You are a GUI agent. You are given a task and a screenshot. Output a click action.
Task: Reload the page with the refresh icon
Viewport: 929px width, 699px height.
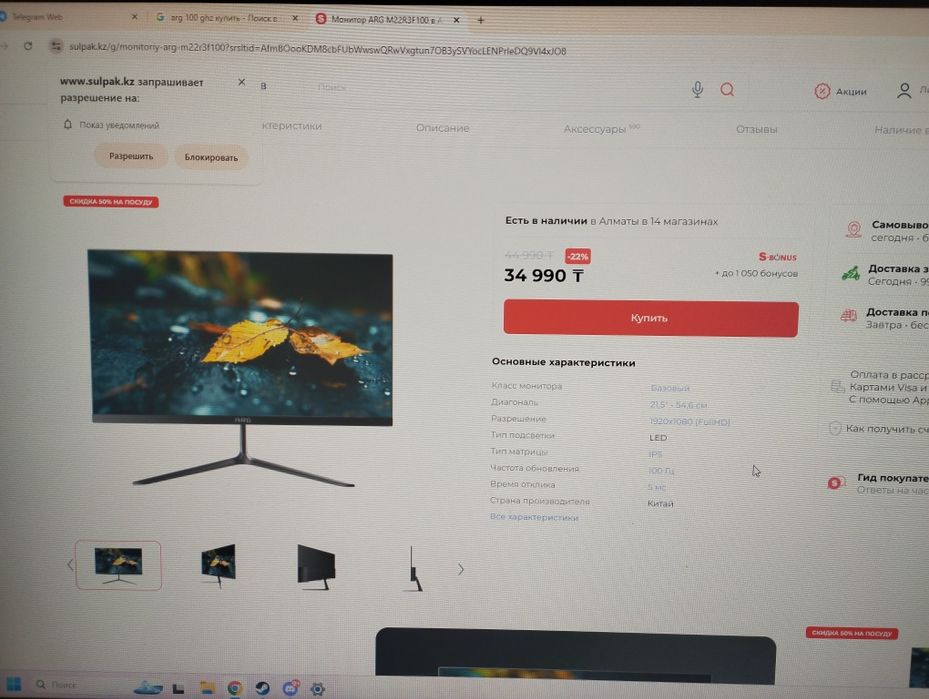click(x=28, y=47)
